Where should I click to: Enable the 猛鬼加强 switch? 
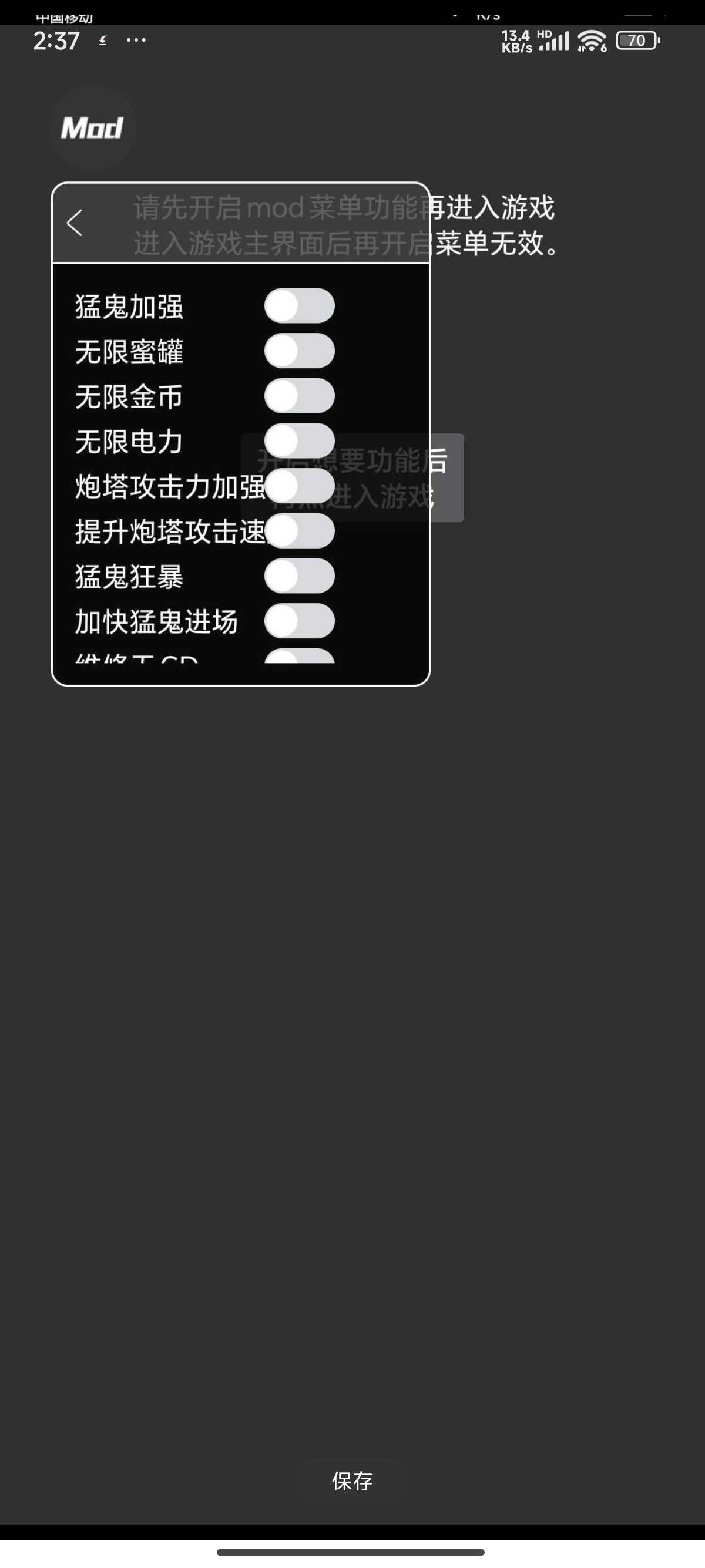tap(299, 305)
